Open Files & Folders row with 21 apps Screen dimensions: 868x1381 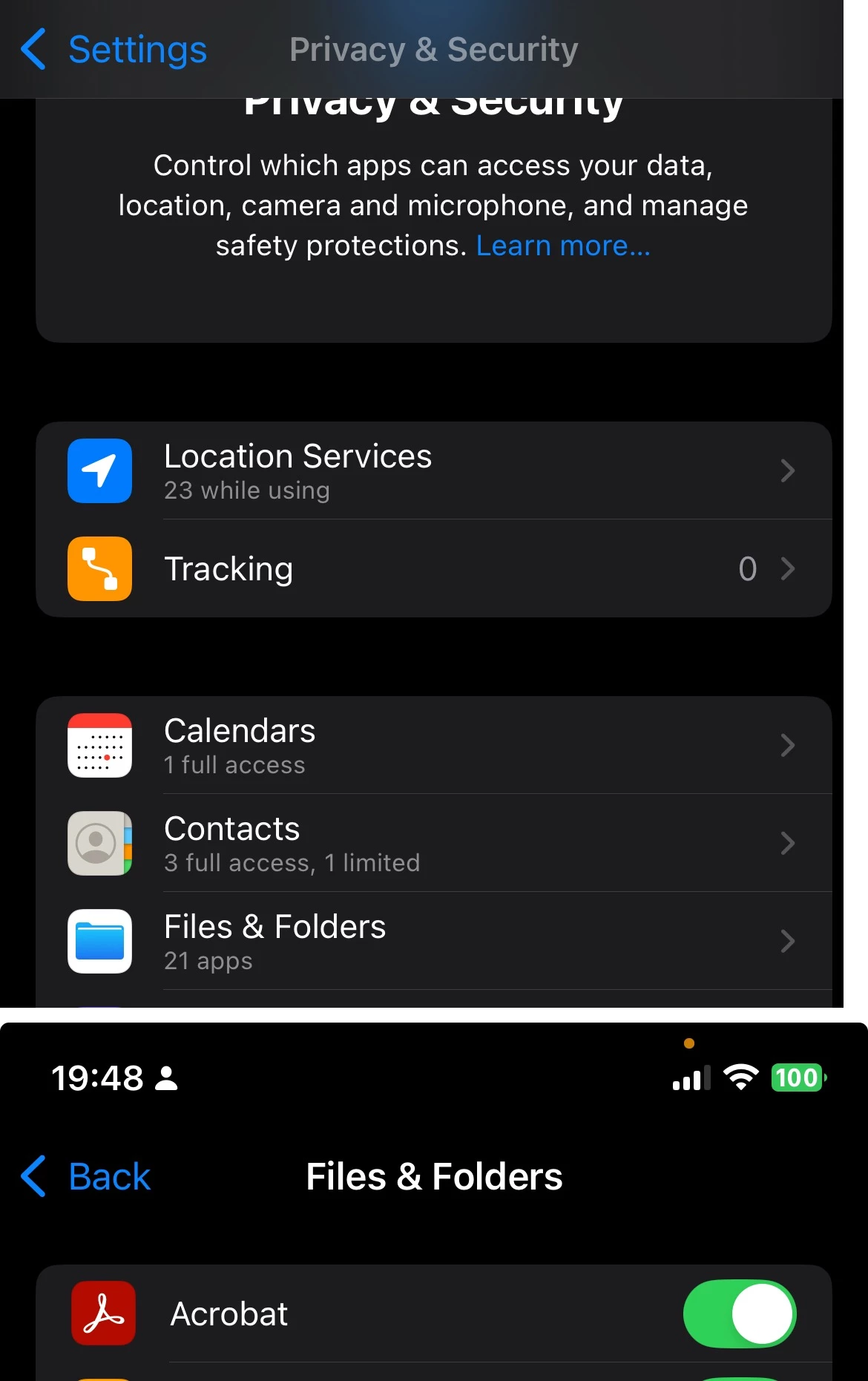pyautogui.click(x=433, y=941)
